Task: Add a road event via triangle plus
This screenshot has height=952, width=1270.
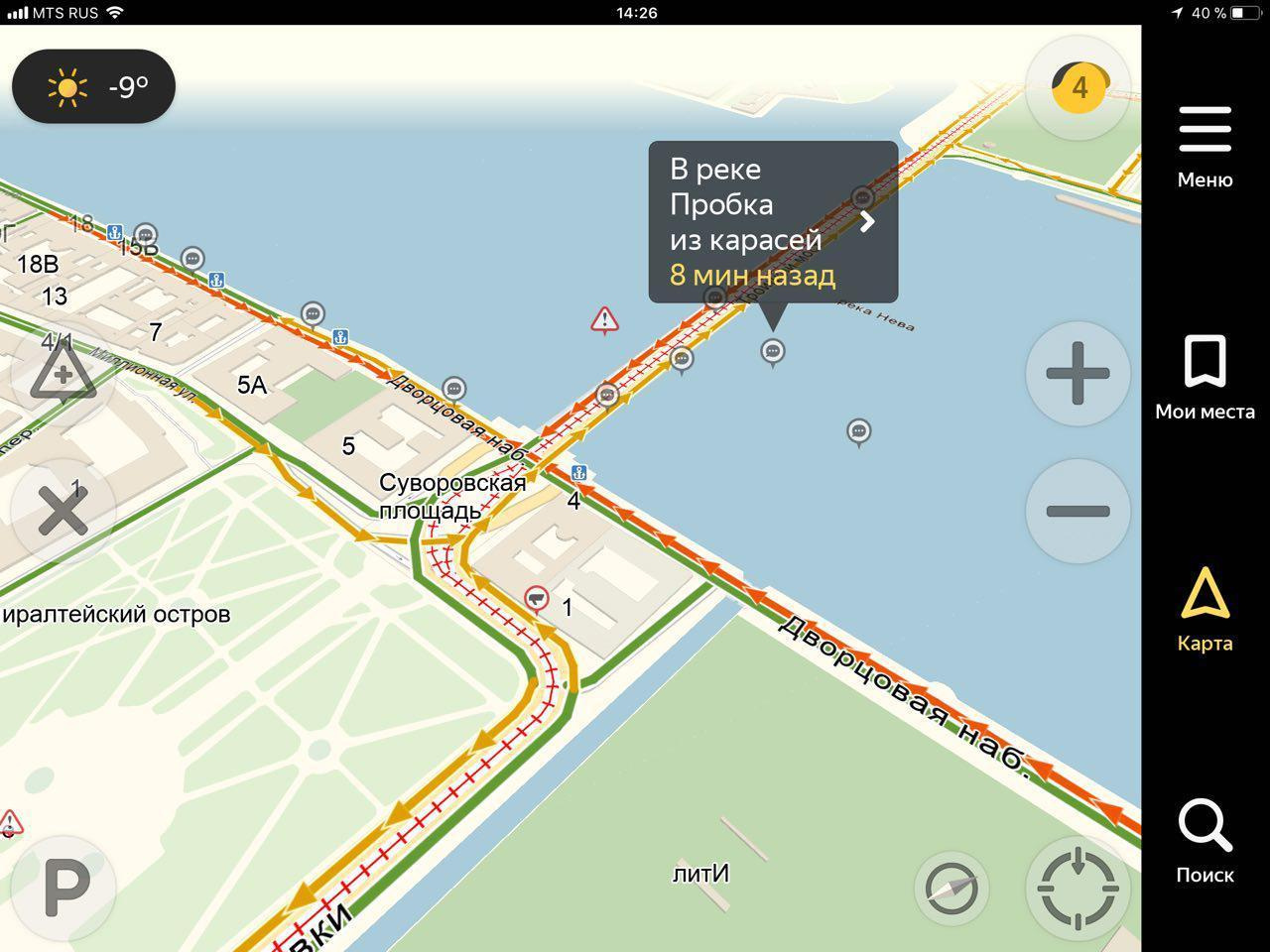Action: pos(63,373)
